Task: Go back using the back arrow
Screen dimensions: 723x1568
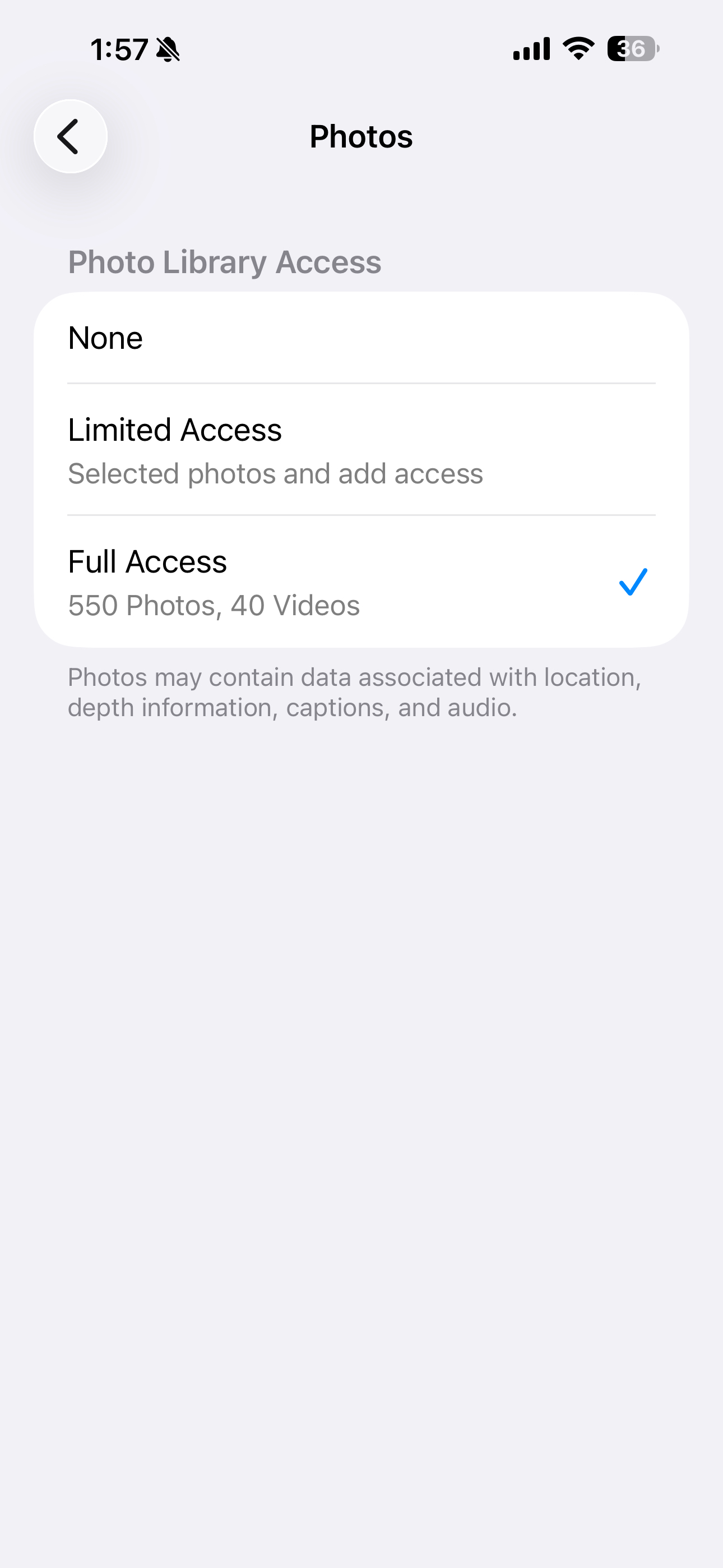Action: pos(71,136)
